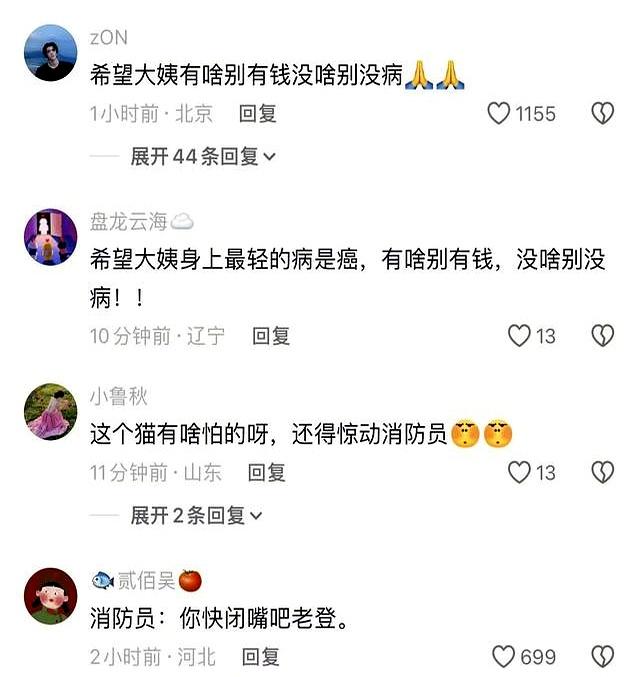Expand the 44 replies under zON's comment

[x=203, y=156]
